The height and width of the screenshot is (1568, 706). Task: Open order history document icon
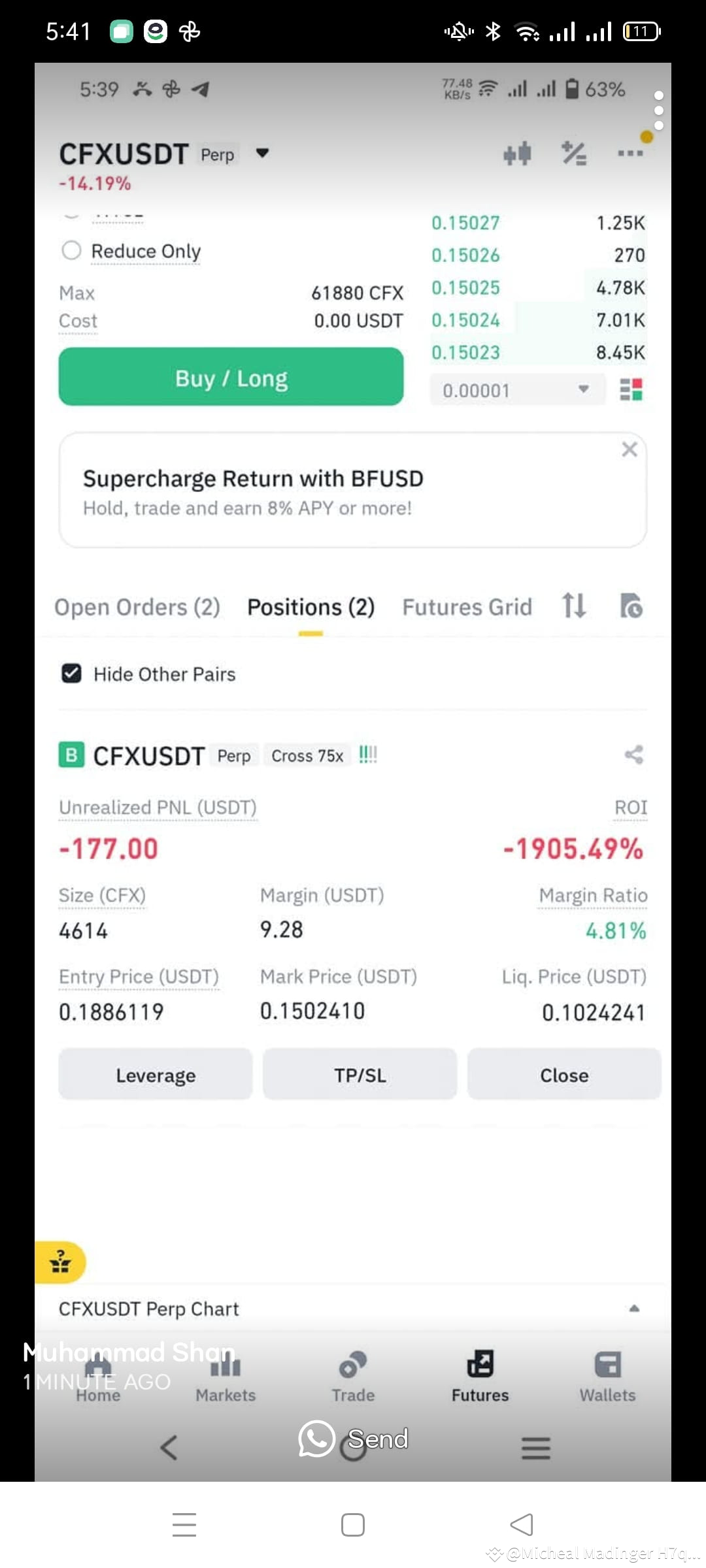point(630,606)
